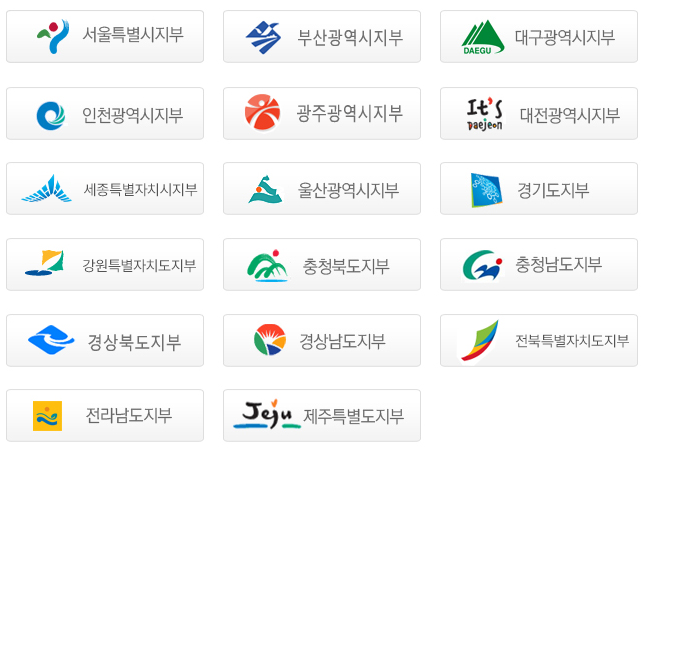Go to 대전광역시지부

[539, 113]
